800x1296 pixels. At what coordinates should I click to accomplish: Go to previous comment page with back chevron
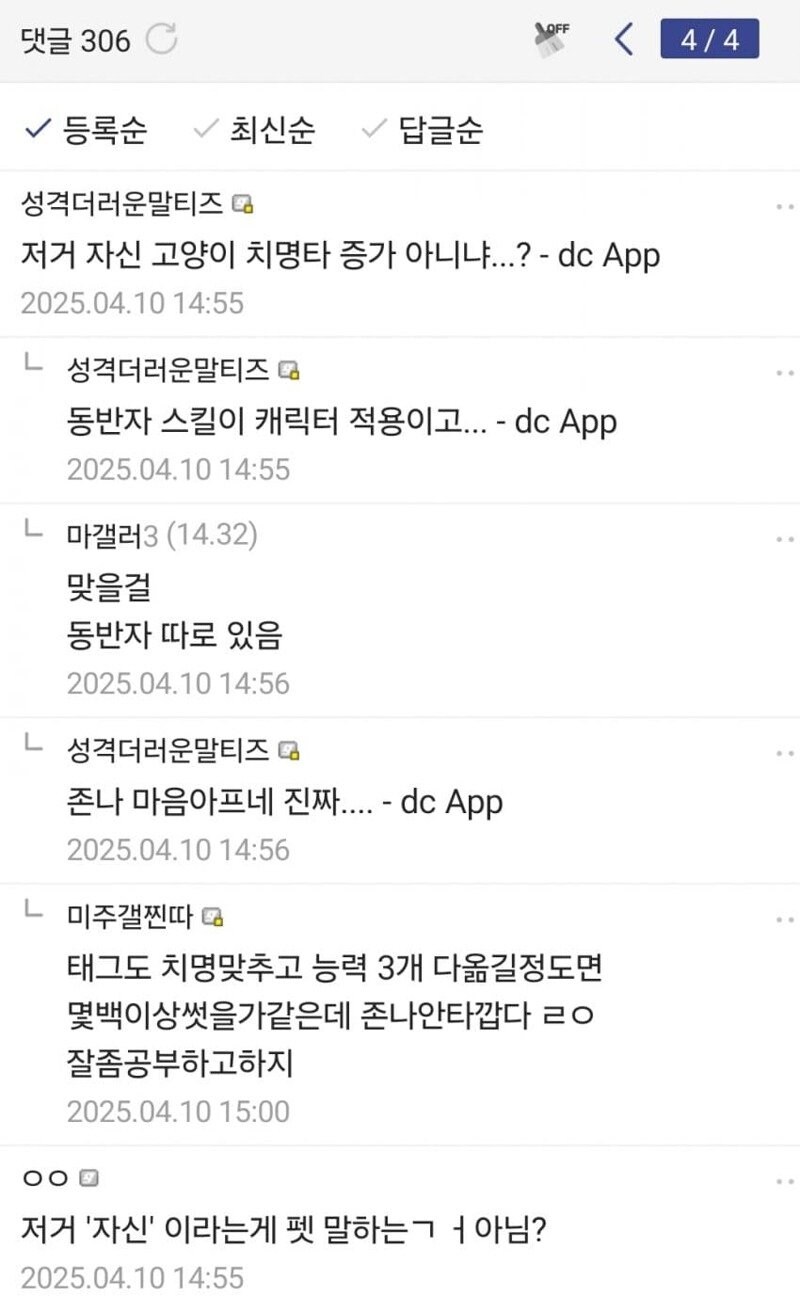pyautogui.click(x=622, y=38)
